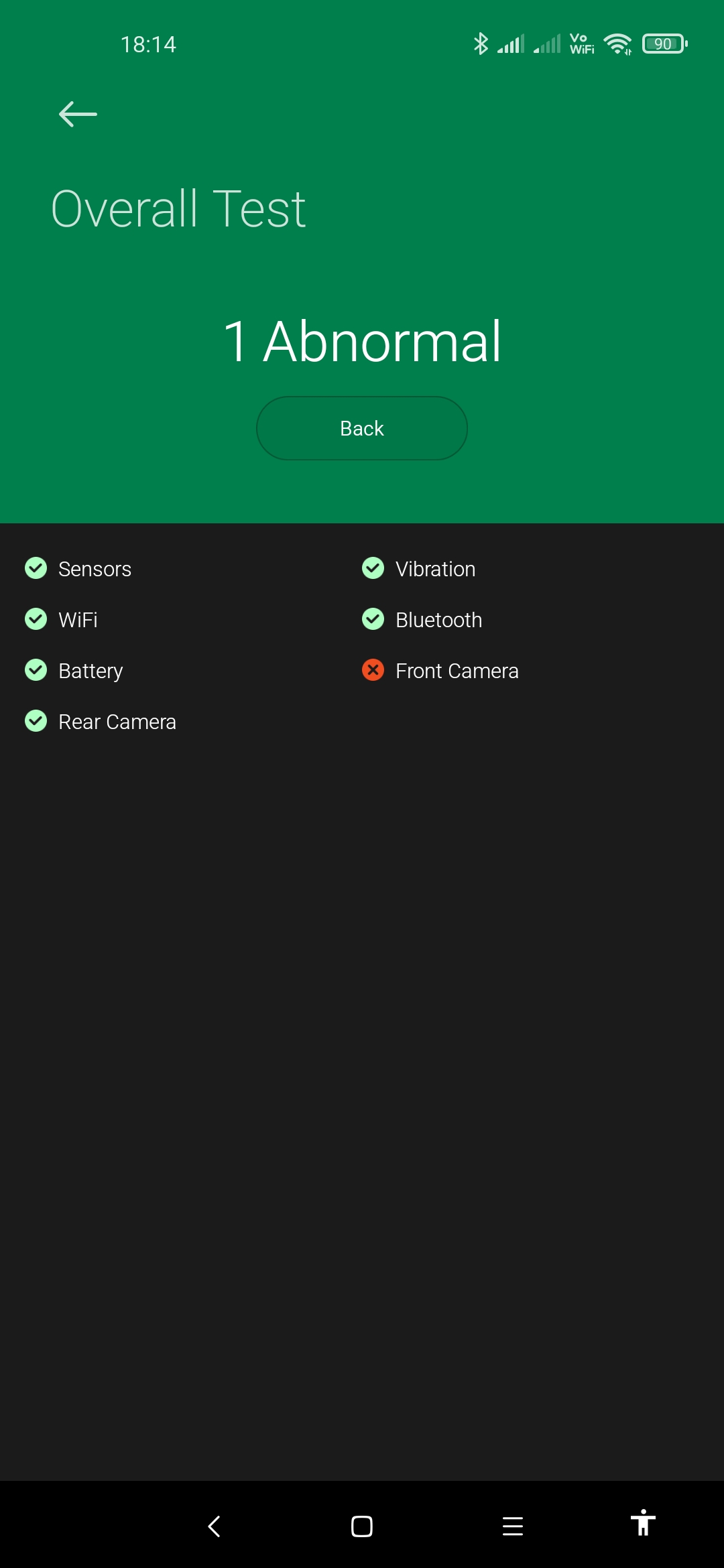Open the Rear Camera test result

coord(101,722)
